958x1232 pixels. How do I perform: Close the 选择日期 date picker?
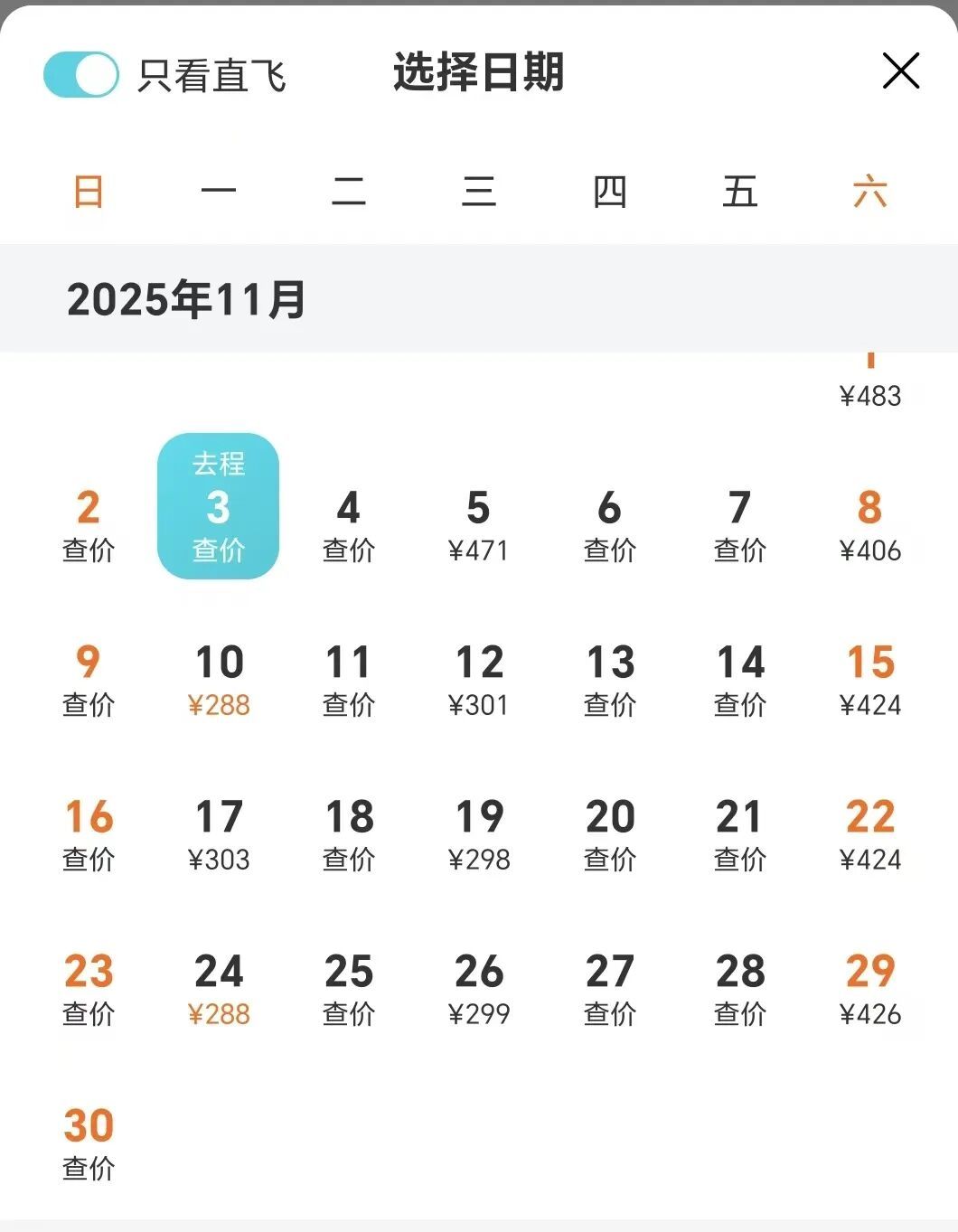[900, 72]
